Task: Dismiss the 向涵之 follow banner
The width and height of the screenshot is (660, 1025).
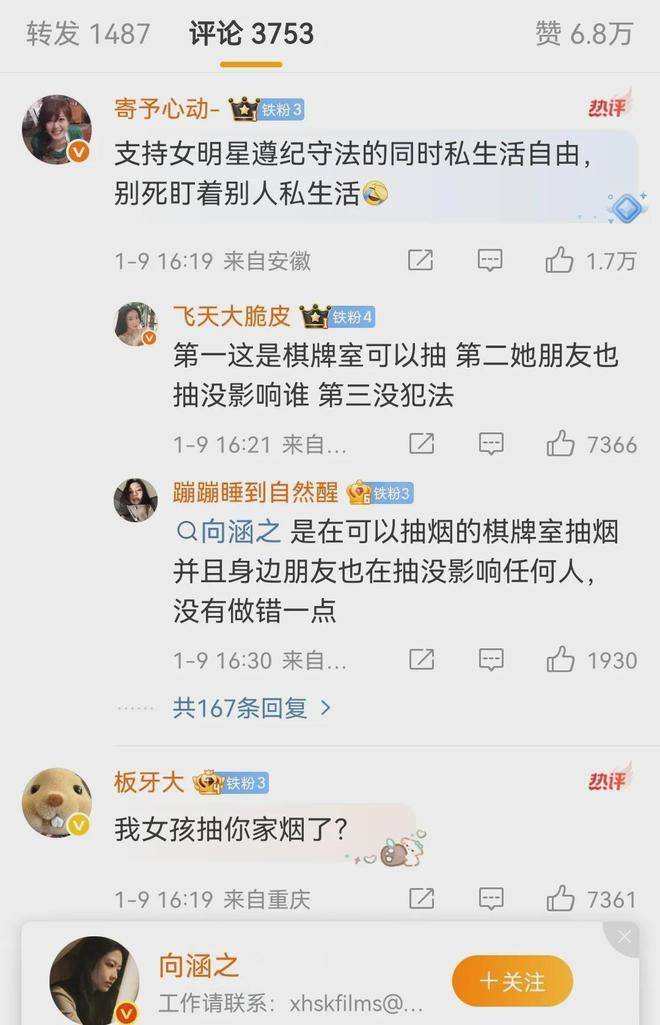Action: [x=624, y=937]
